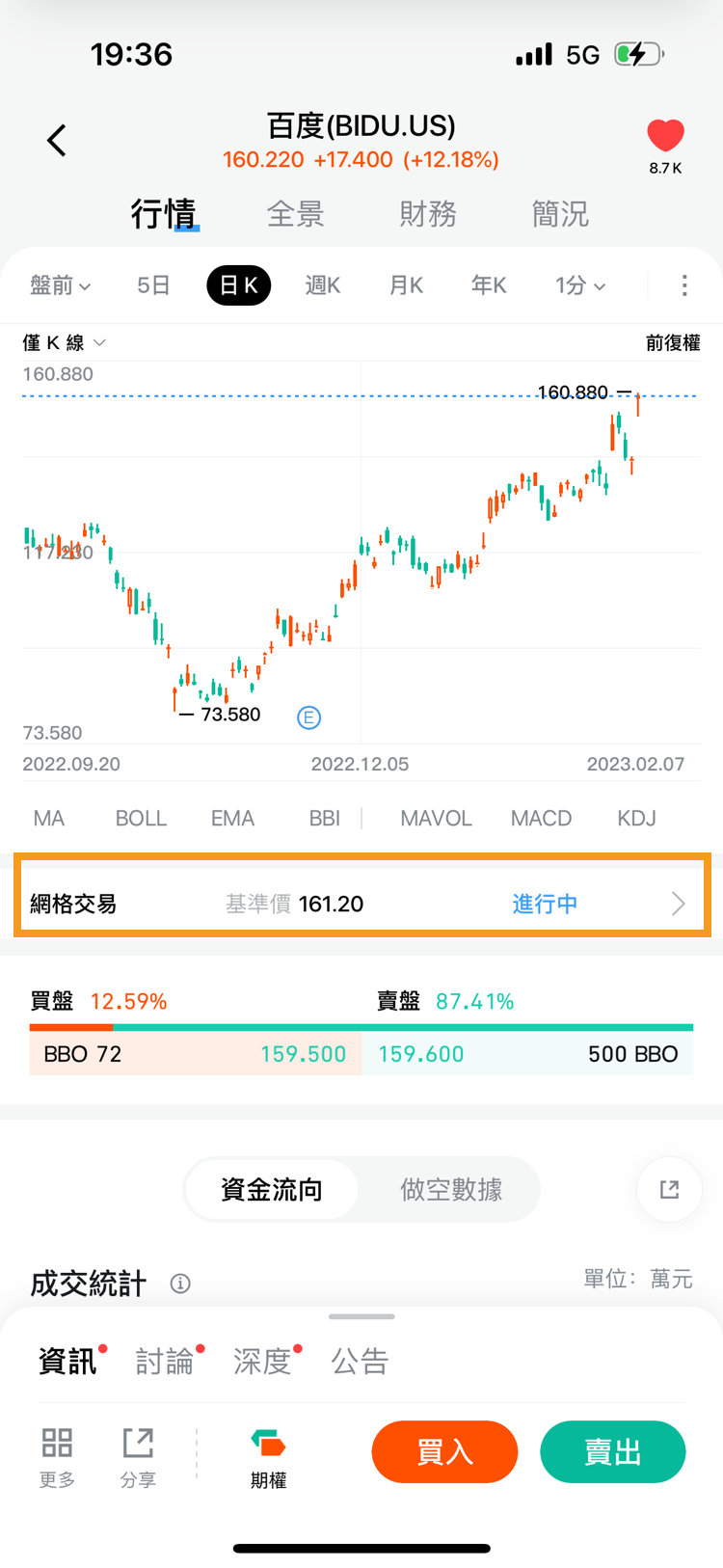The height and width of the screenshot is (1568, 723).
Task: Open the 財務 tab
Action: click(x=428, y=213)
